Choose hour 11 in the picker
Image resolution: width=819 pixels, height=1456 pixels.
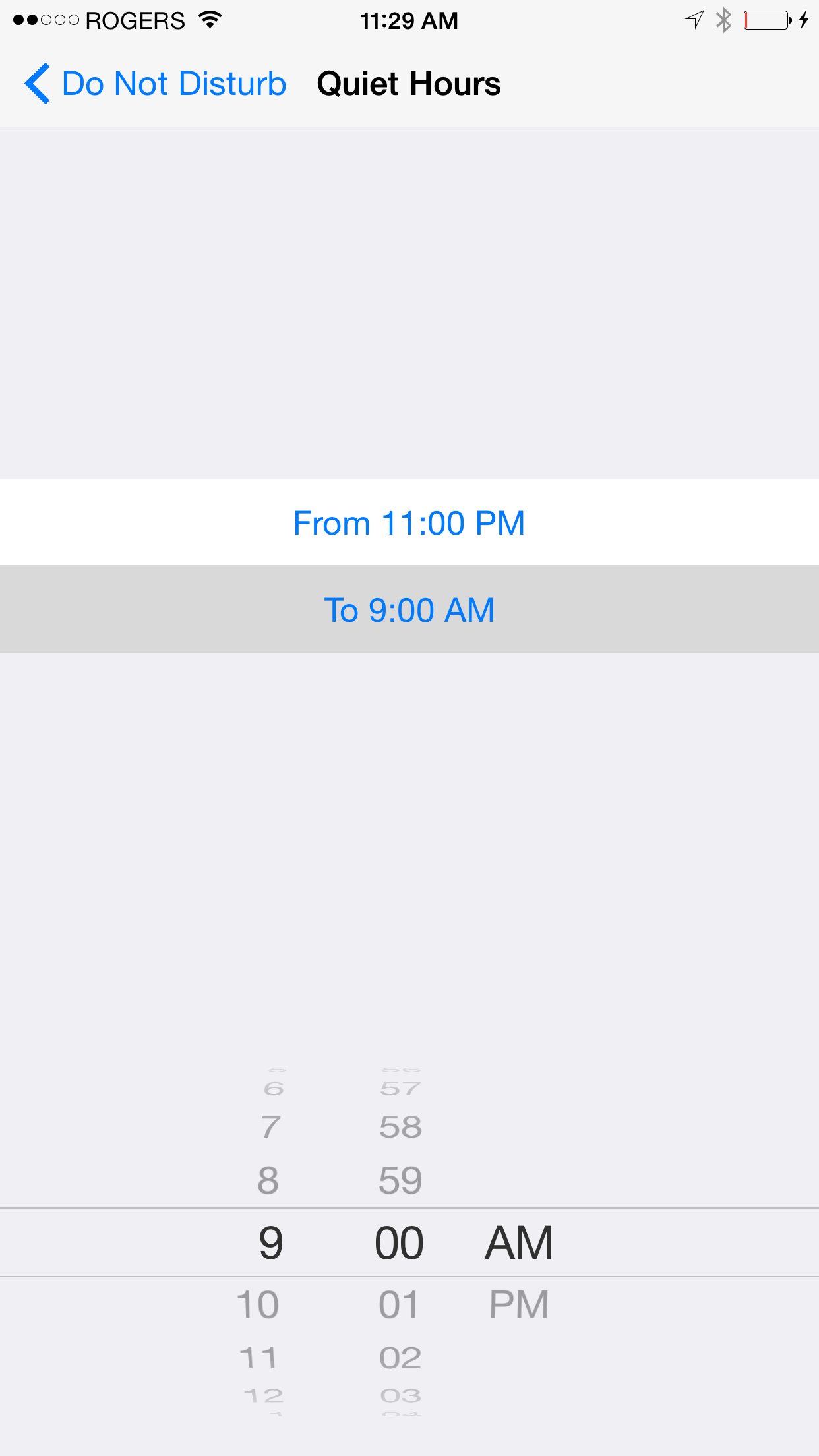point(258,1357)
